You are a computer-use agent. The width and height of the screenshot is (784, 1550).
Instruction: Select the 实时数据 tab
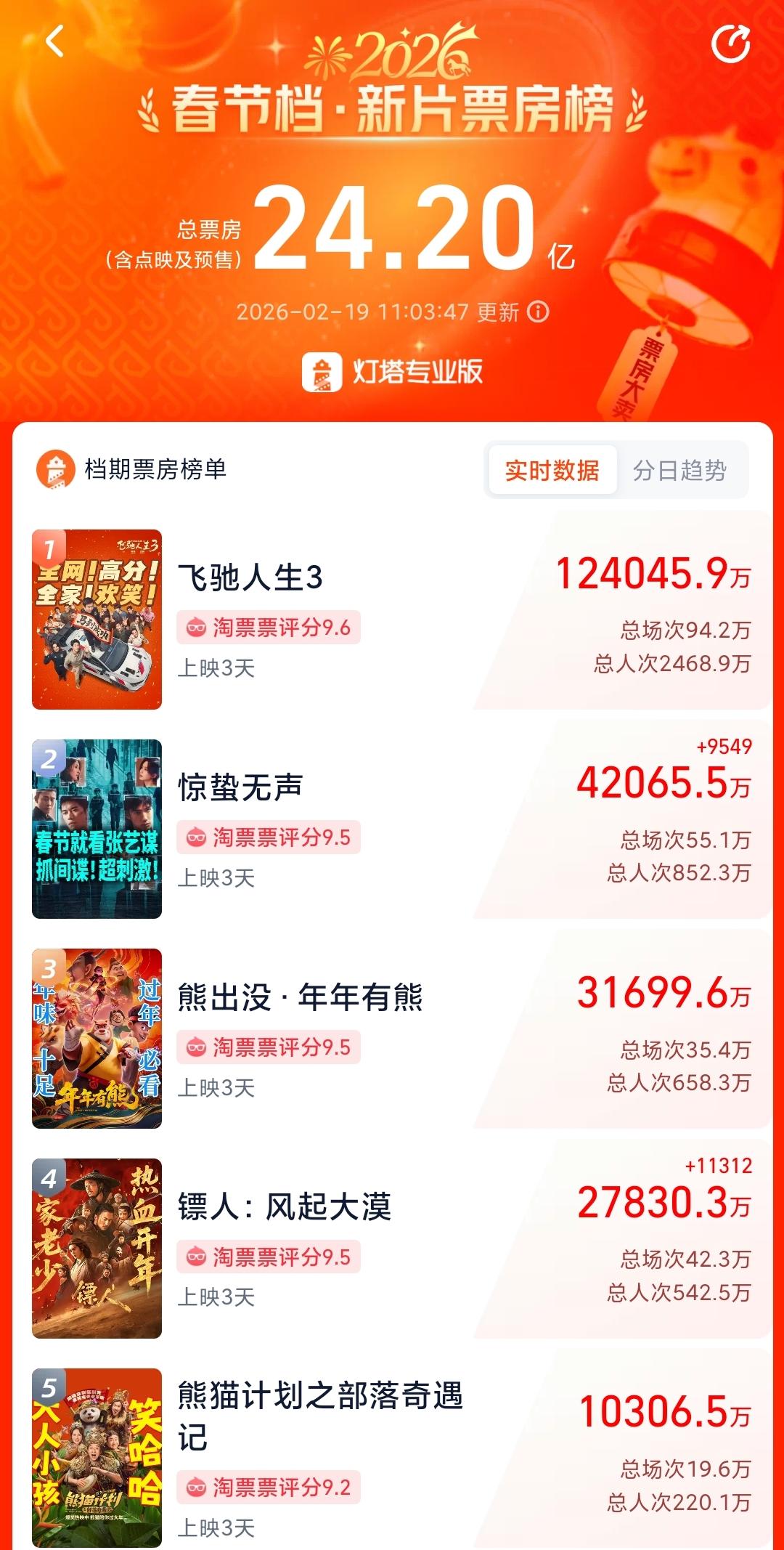(x=552, y=471)
